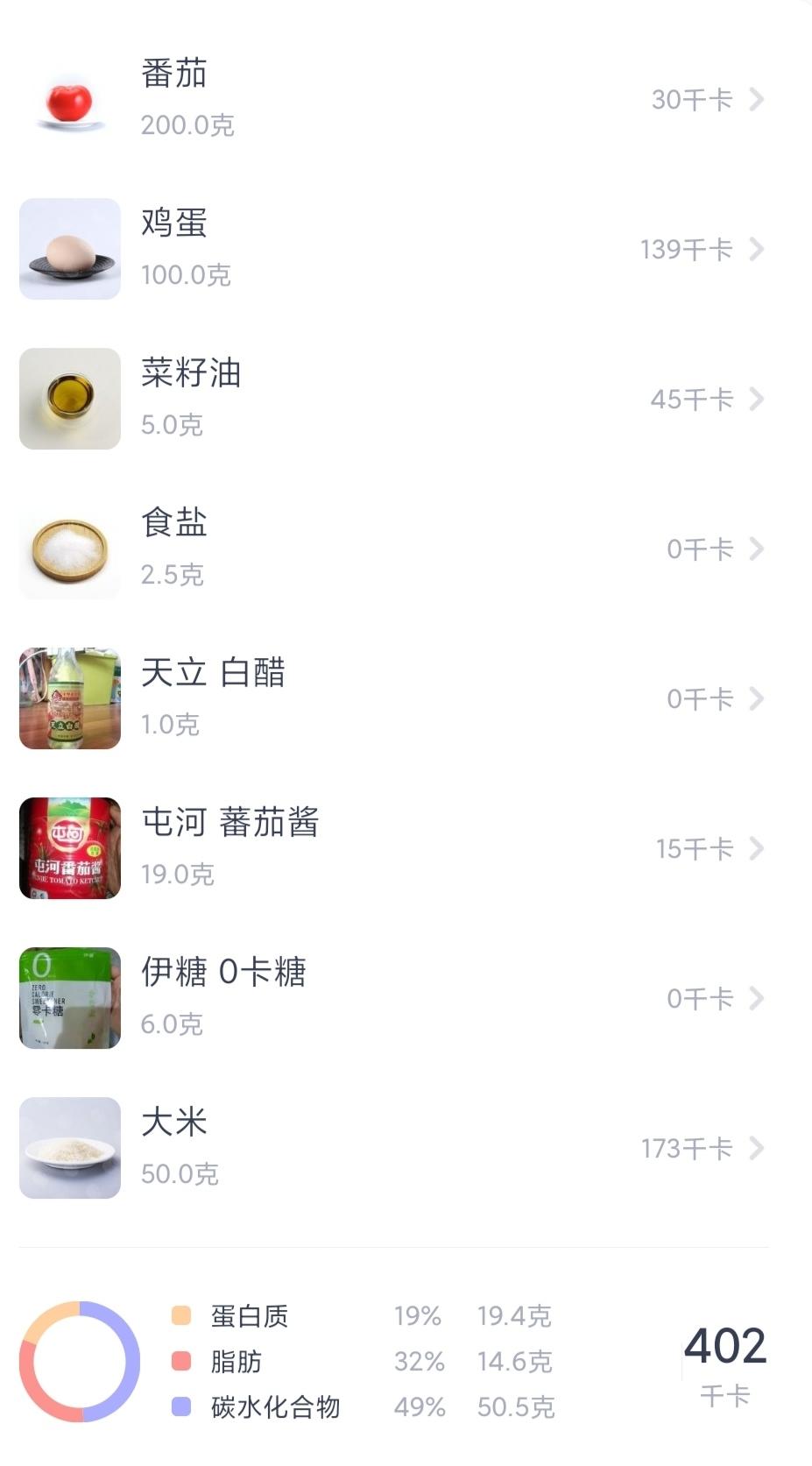Click the tomato (番茄) thumbnail image

point(69,100)
